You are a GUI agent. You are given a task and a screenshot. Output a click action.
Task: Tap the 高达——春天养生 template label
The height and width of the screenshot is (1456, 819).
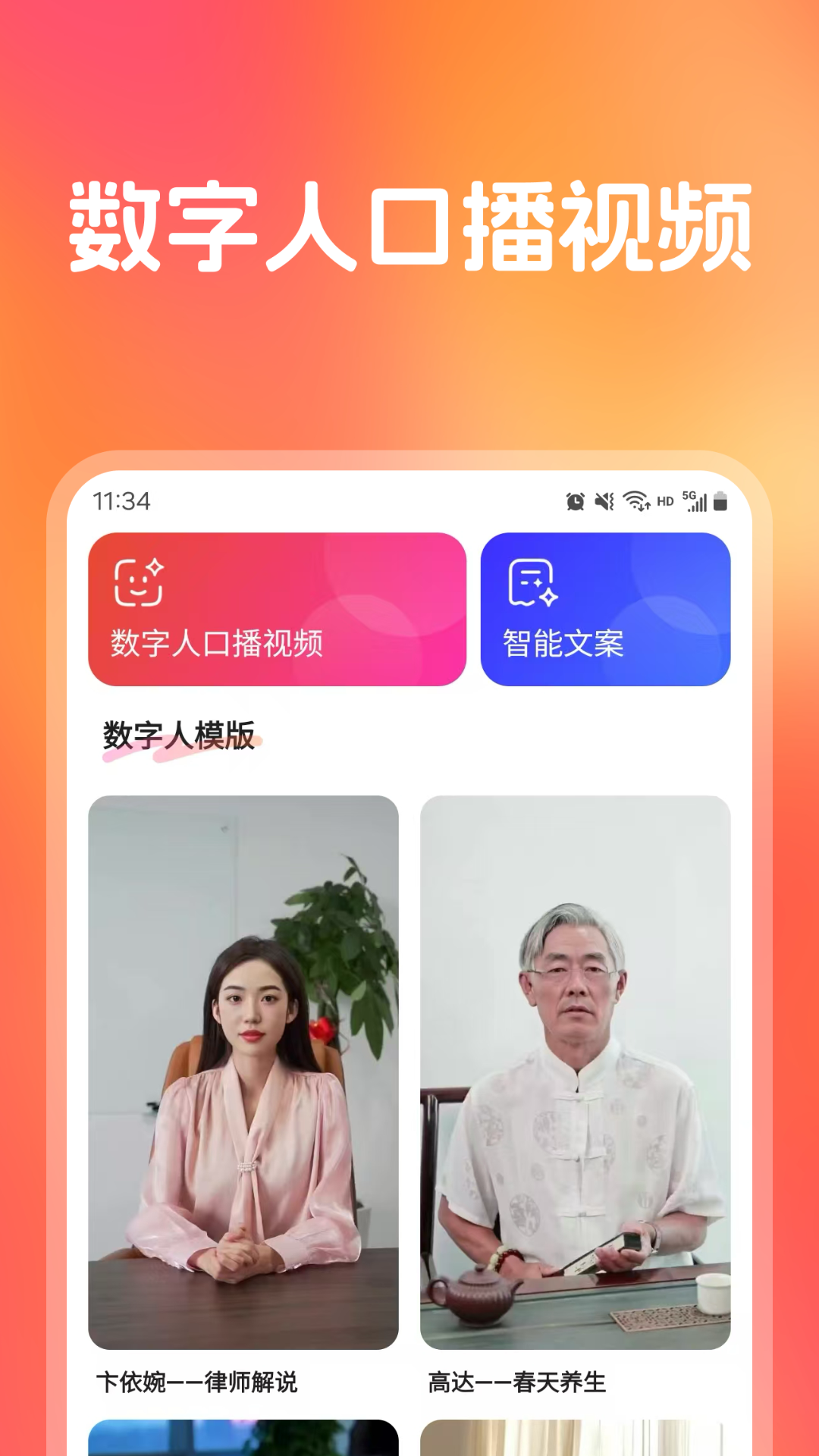(x=517, y=1382)
